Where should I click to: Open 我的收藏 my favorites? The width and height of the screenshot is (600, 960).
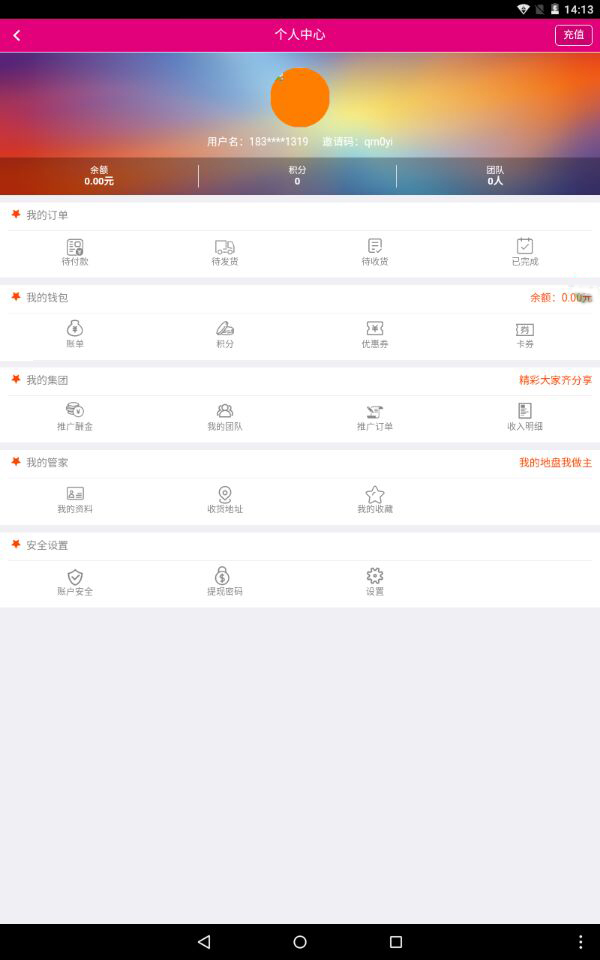click(375, 499)
